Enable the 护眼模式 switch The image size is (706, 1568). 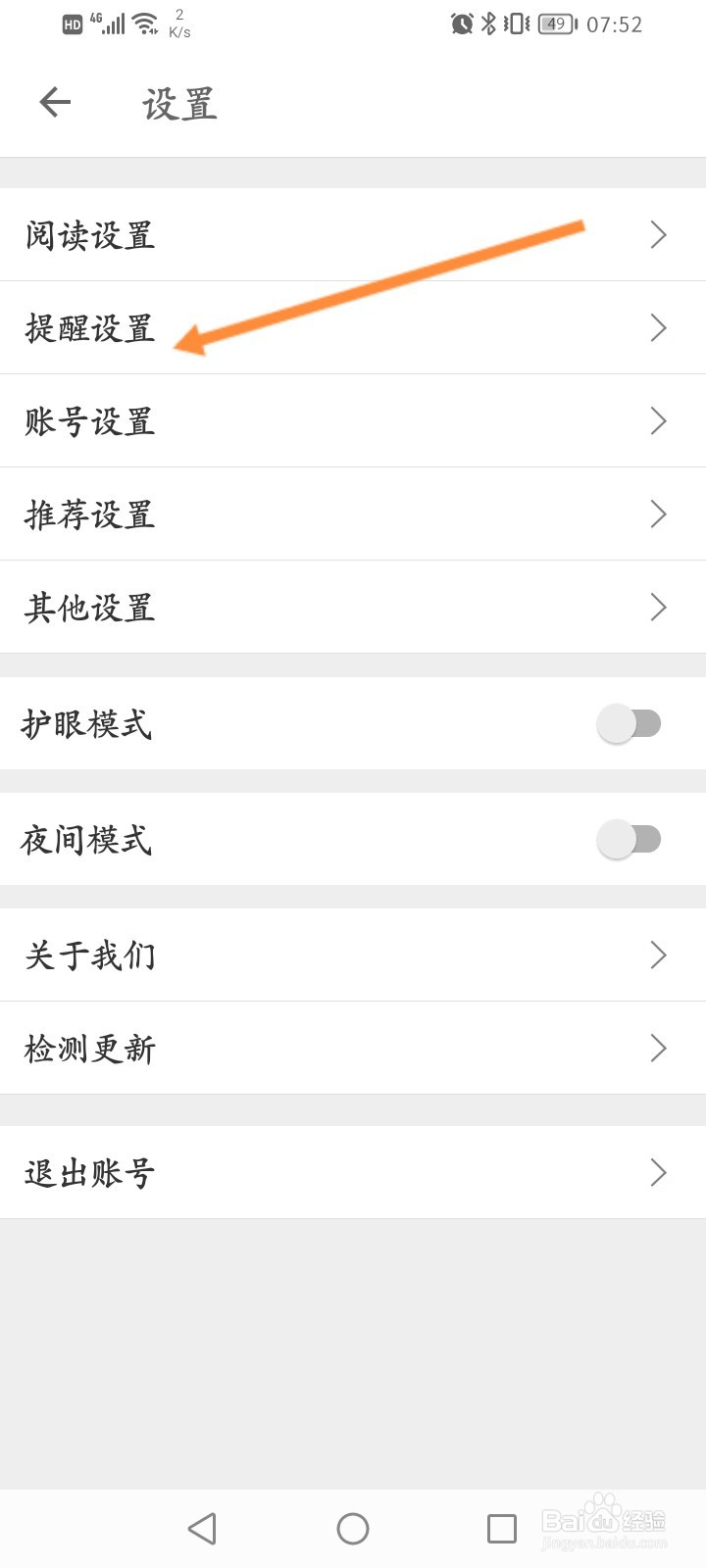(x=630, y=724)
